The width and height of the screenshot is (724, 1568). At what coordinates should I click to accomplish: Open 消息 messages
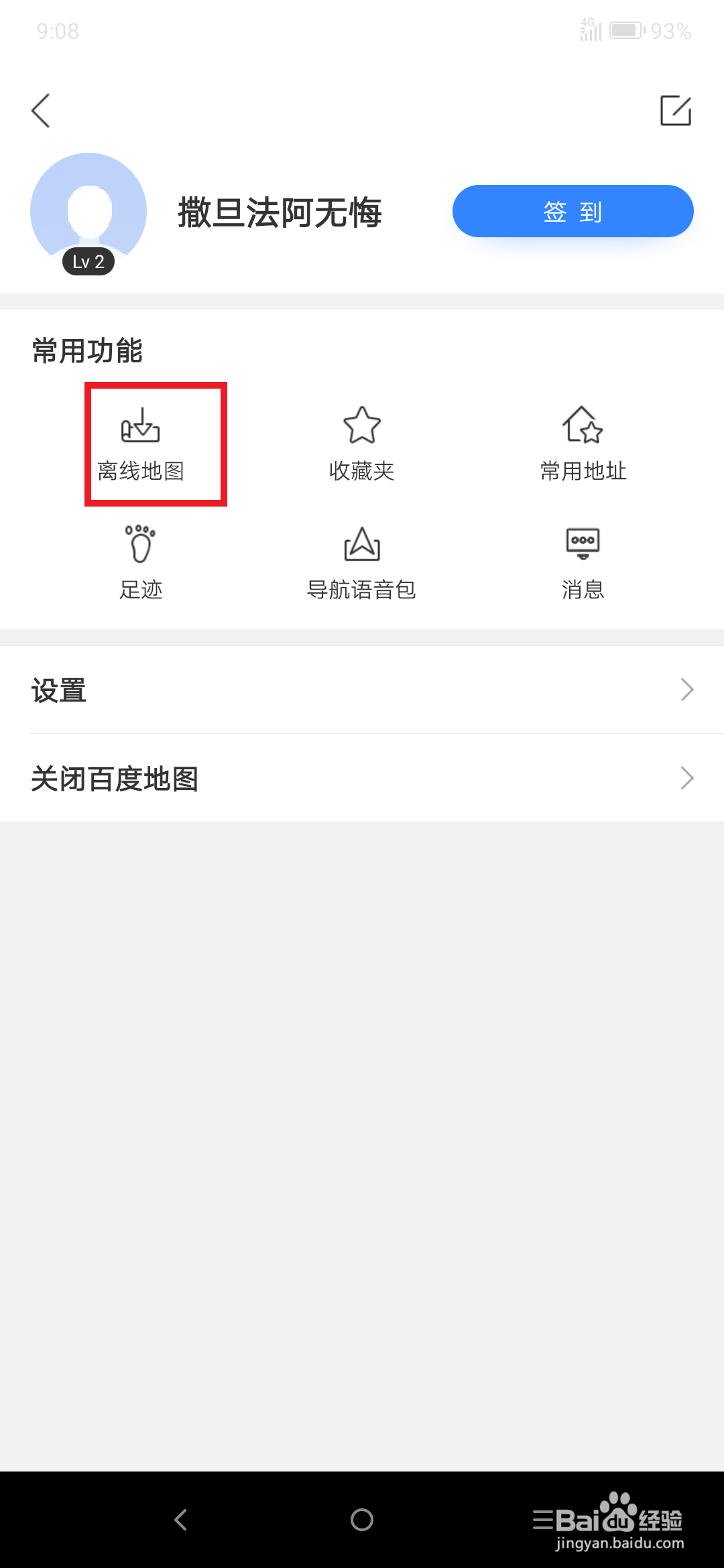(583, 562)
